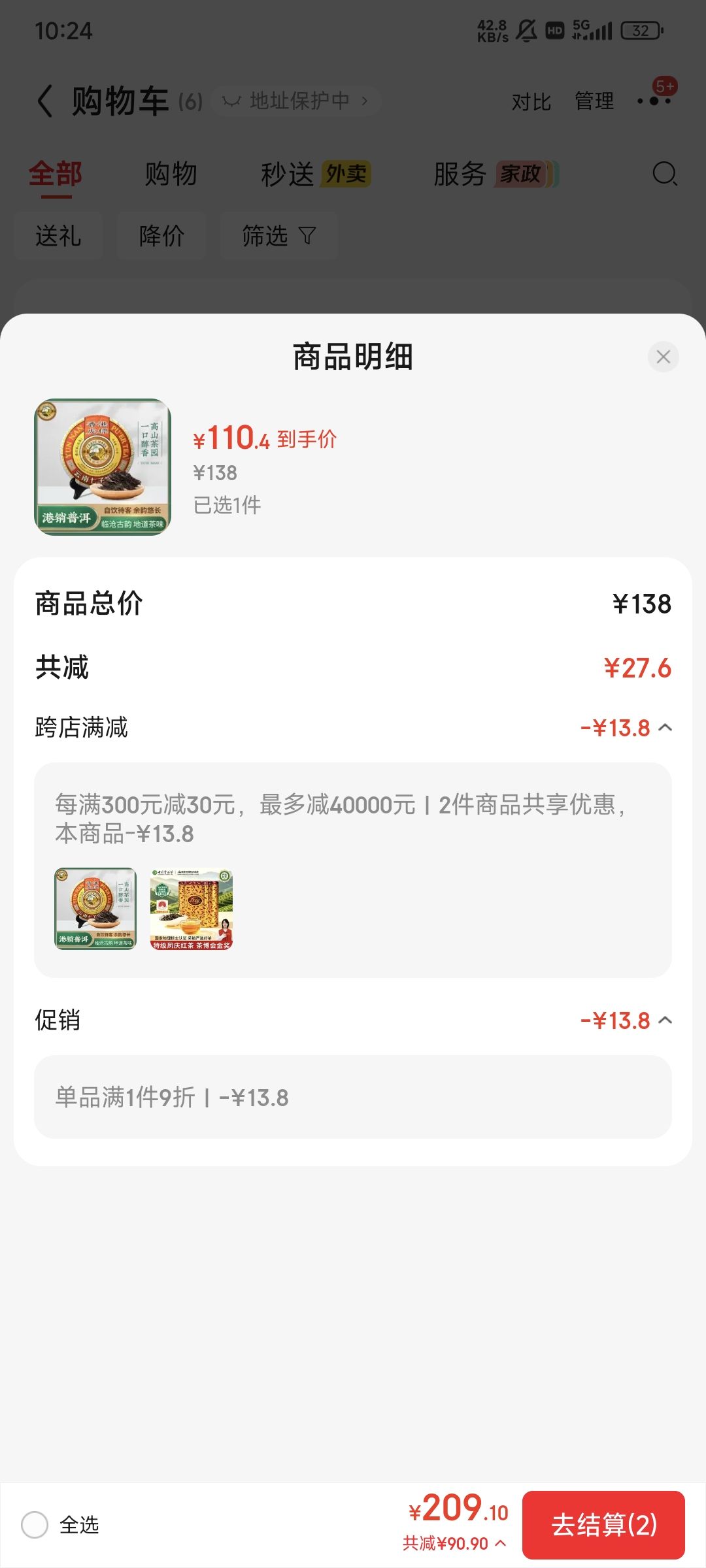
Task: Collapse the 促销 discount section
Action: (x=665, y=1020)
